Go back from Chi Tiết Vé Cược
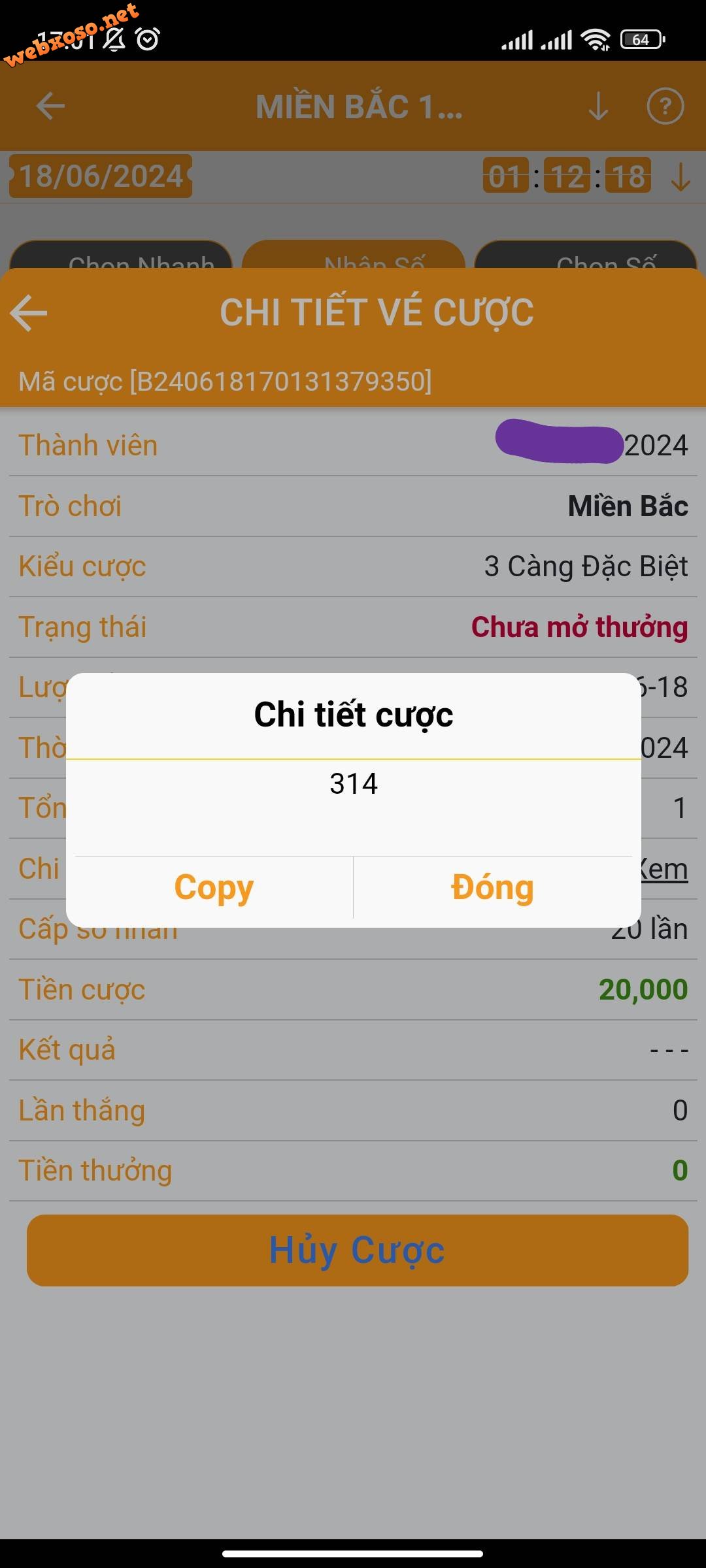This screenshot has height=1568, width=706. coord(29,313)
